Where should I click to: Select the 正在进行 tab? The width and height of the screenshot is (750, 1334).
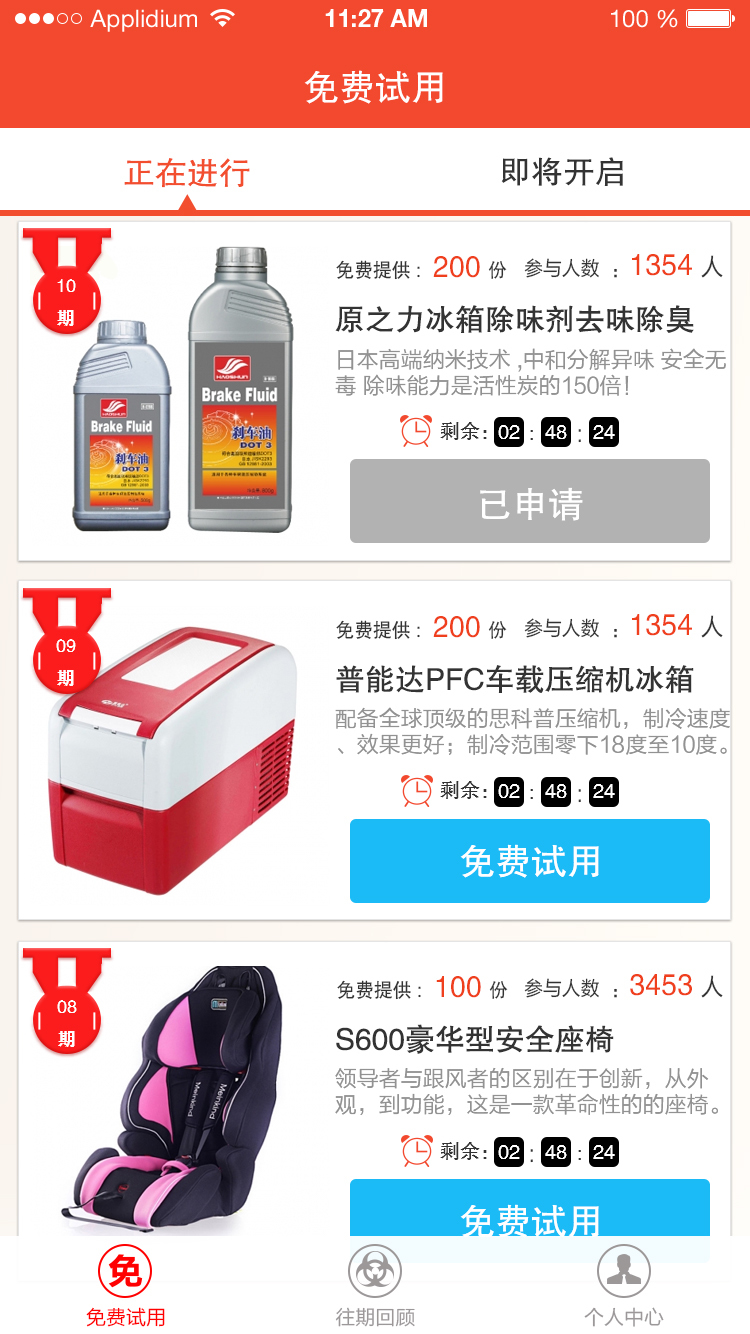click(x=187, y=172)
